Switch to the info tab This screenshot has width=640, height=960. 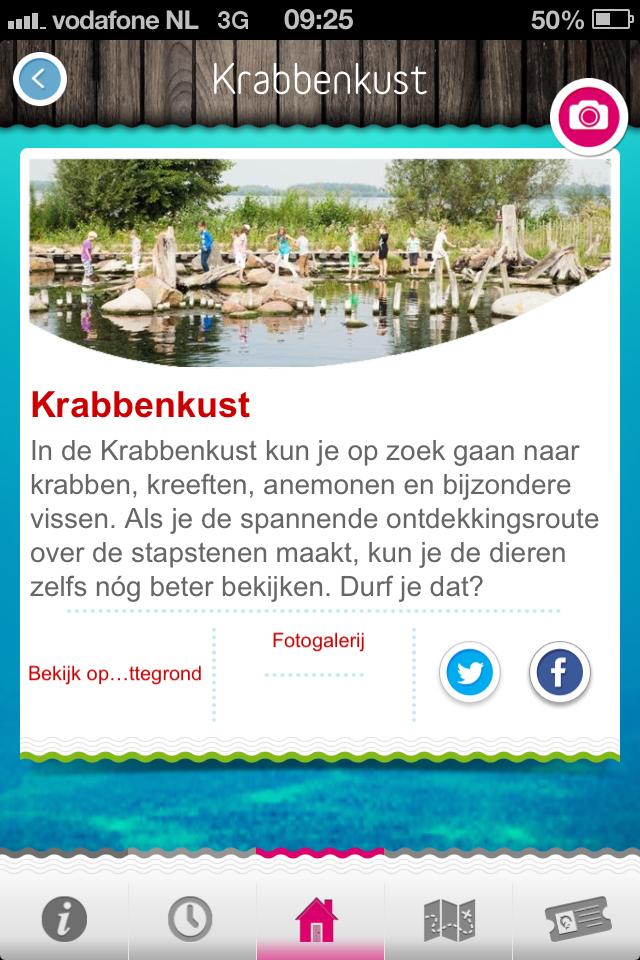[x=64, y=920]
